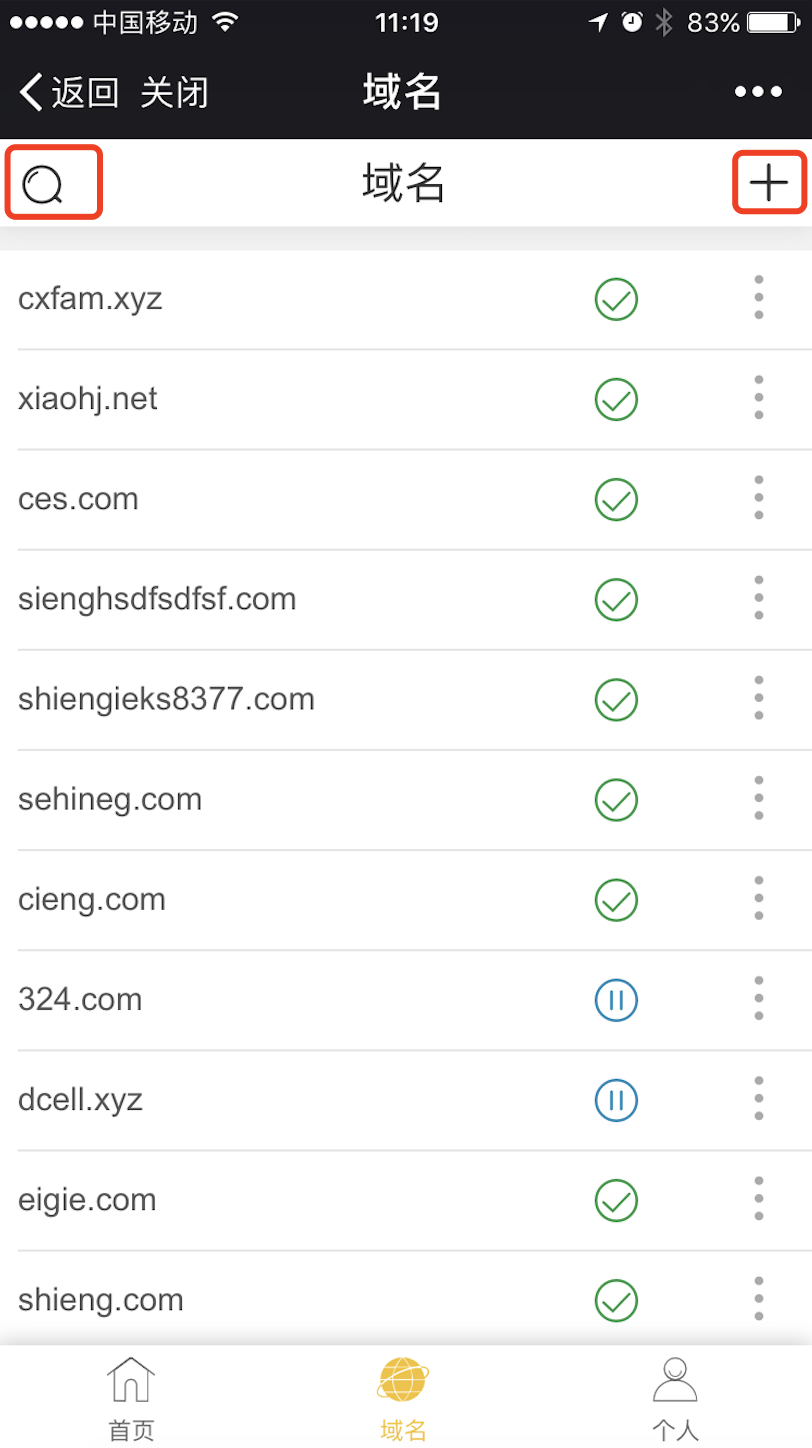Open the top-right three-dot menu
Viewport: 812px width, 1448px height.
758,93
